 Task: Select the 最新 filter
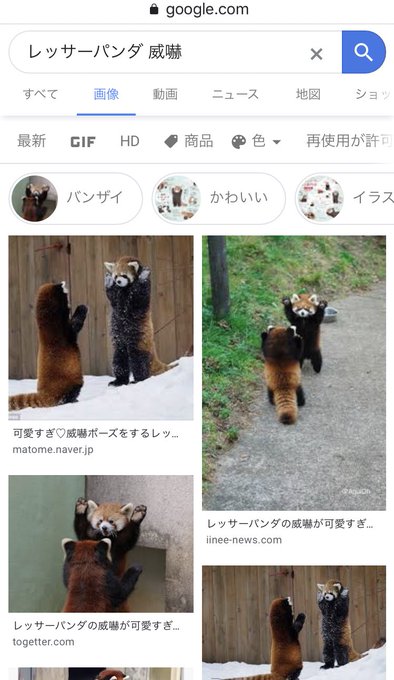pyautogui.click(x=31, y=141)
